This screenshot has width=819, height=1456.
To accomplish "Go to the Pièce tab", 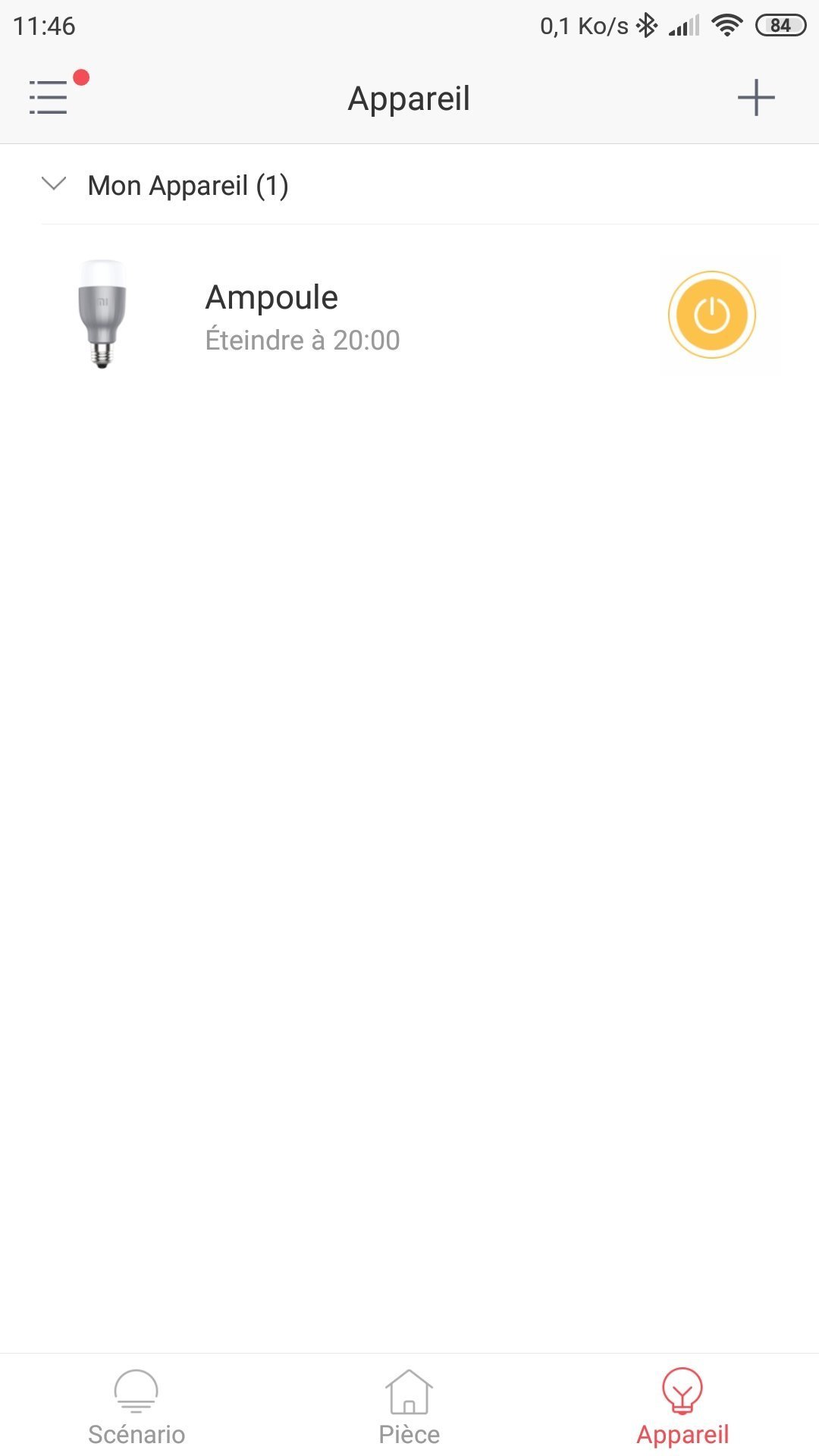I will (409, 1407).
